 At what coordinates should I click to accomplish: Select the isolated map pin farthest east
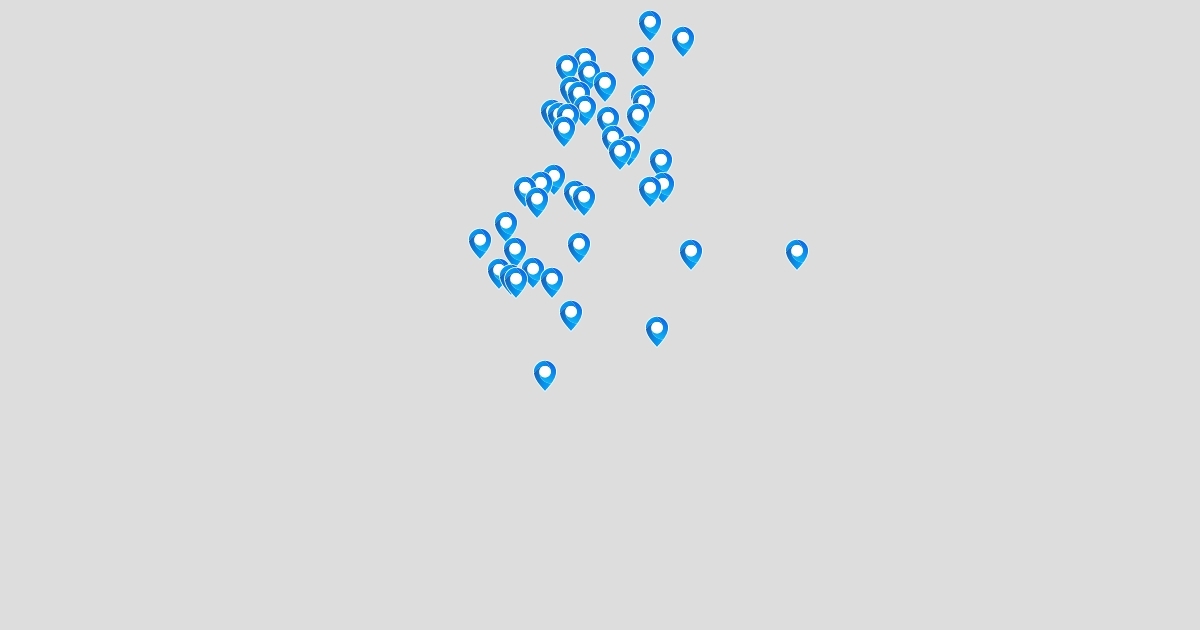tap(796, 253)
